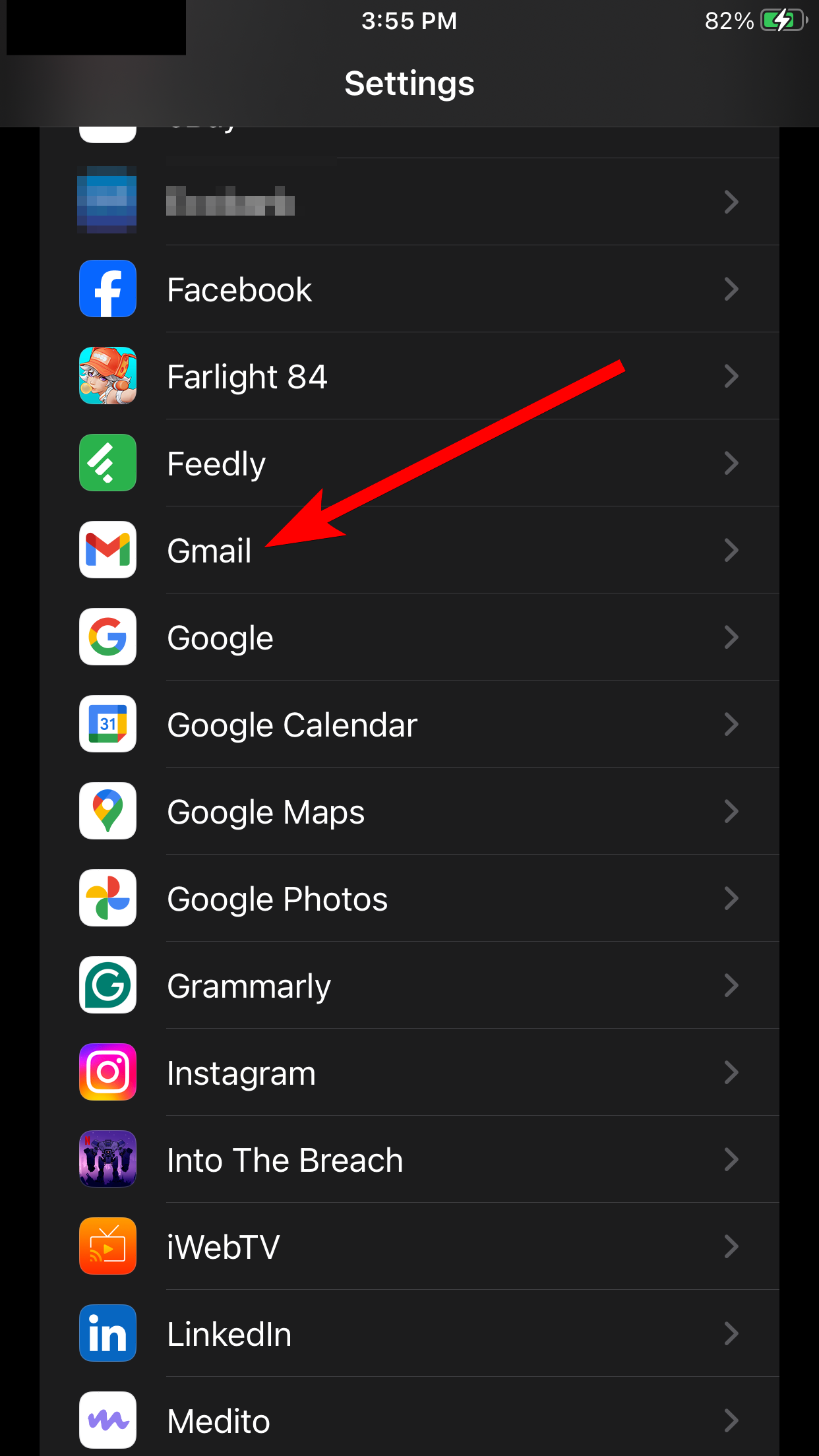Select the Feedly row
Image resolution: width=819 pixels, height=1456 pixels.
[x=409, y=464]
